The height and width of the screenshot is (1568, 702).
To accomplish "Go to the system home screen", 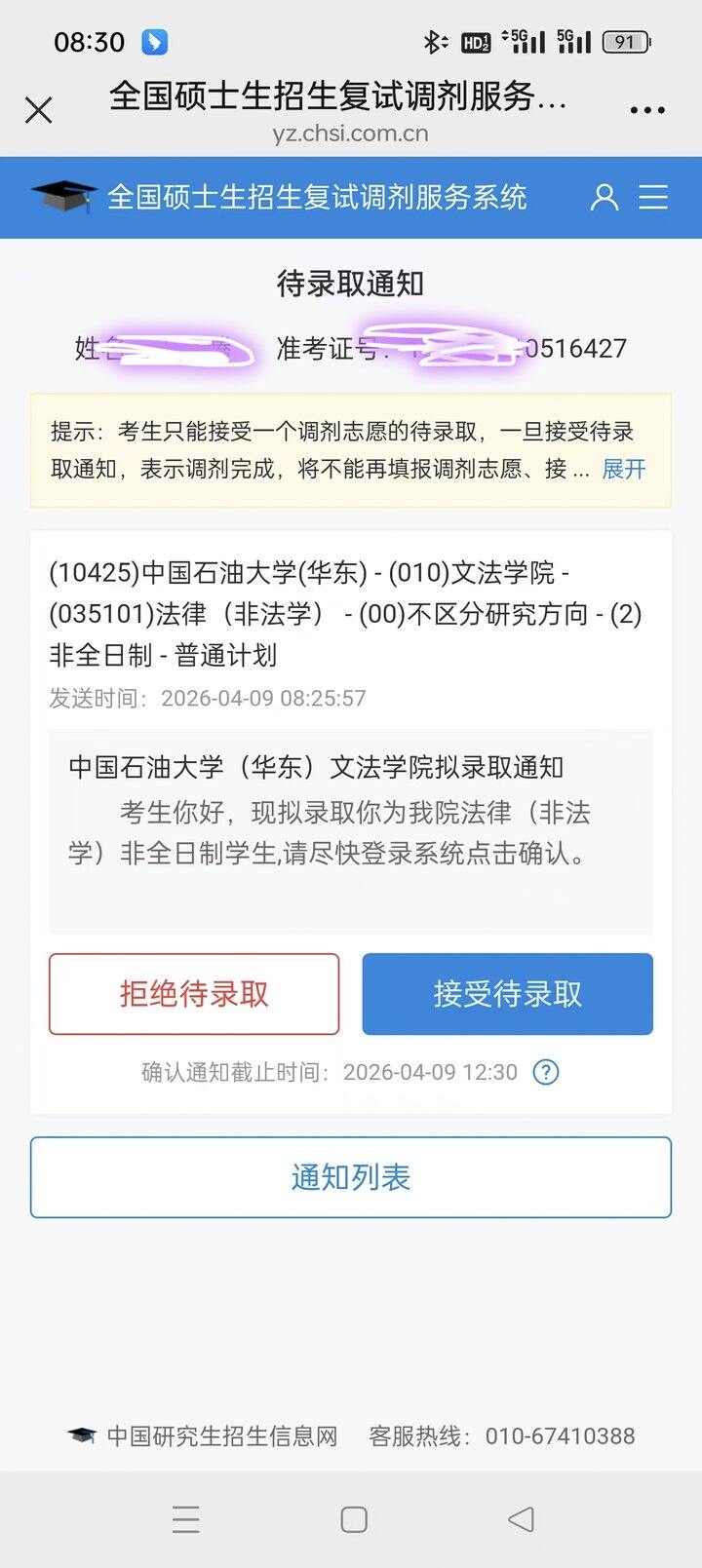I will tap(353, 1518).
